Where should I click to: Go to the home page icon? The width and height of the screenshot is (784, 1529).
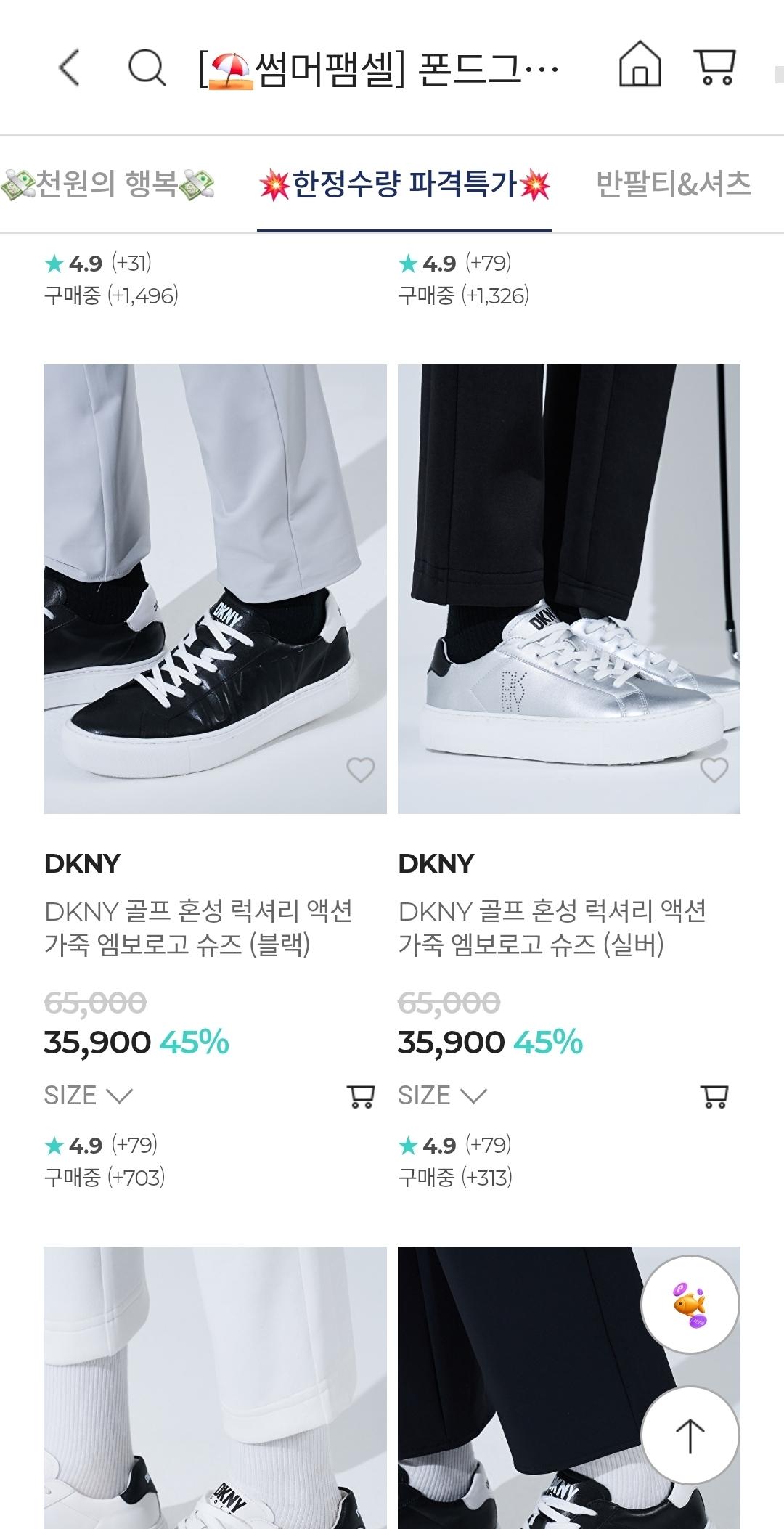point(640,65)
